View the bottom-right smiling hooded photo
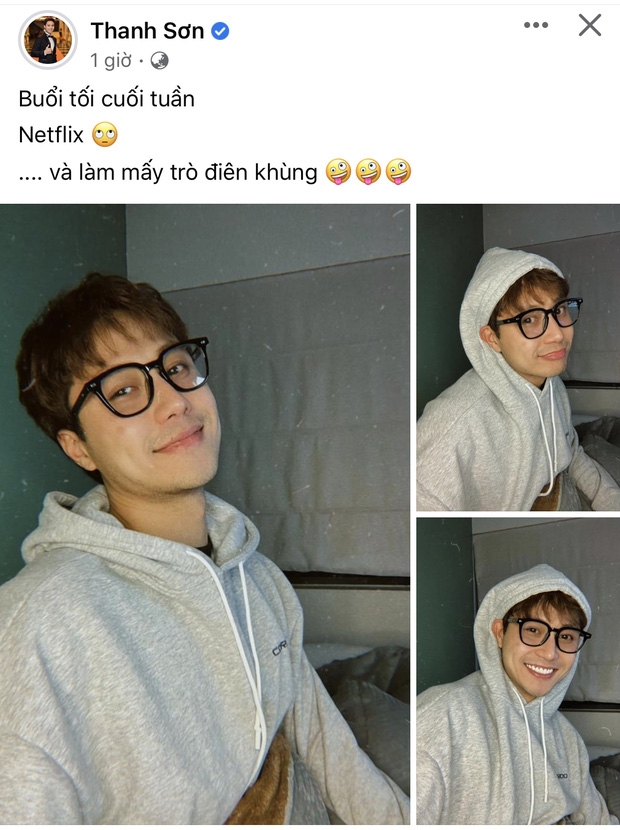620x830 pixels. (517, 670)
